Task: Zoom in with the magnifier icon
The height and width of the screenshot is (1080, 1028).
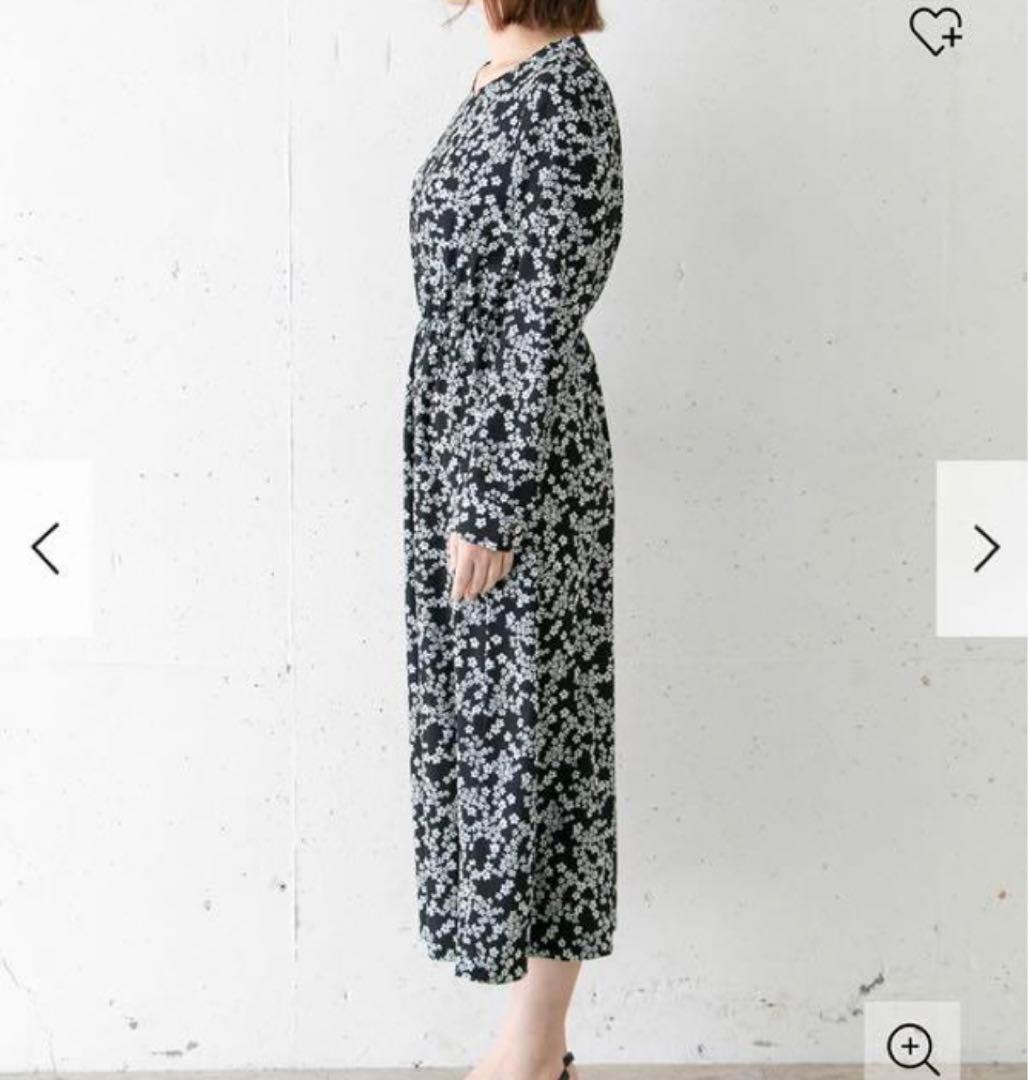Action: coord(912,1047)
